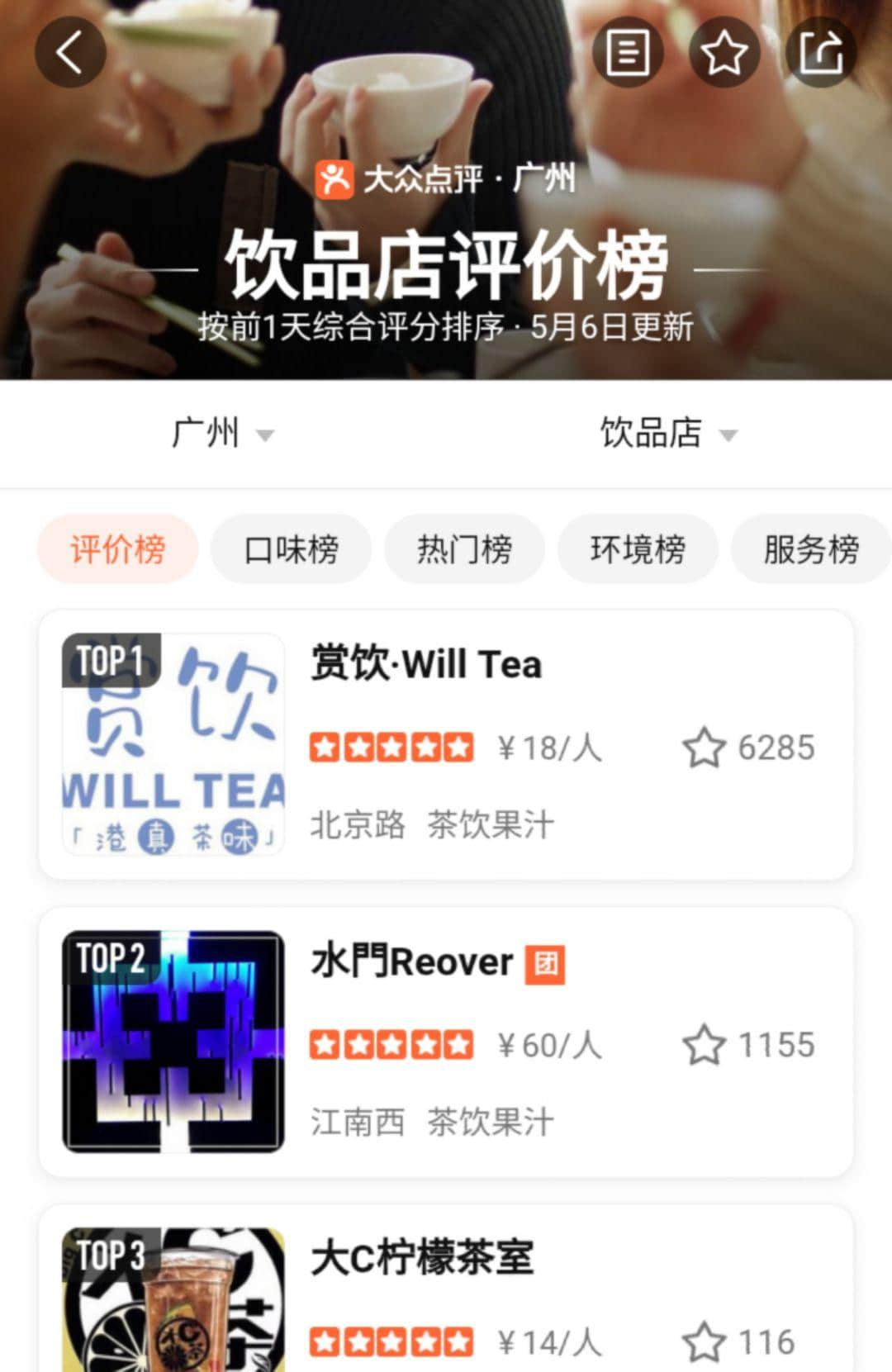Tap the star rating of 大C柠檬茶室

pyautogui.click(x=390, y=1342)
